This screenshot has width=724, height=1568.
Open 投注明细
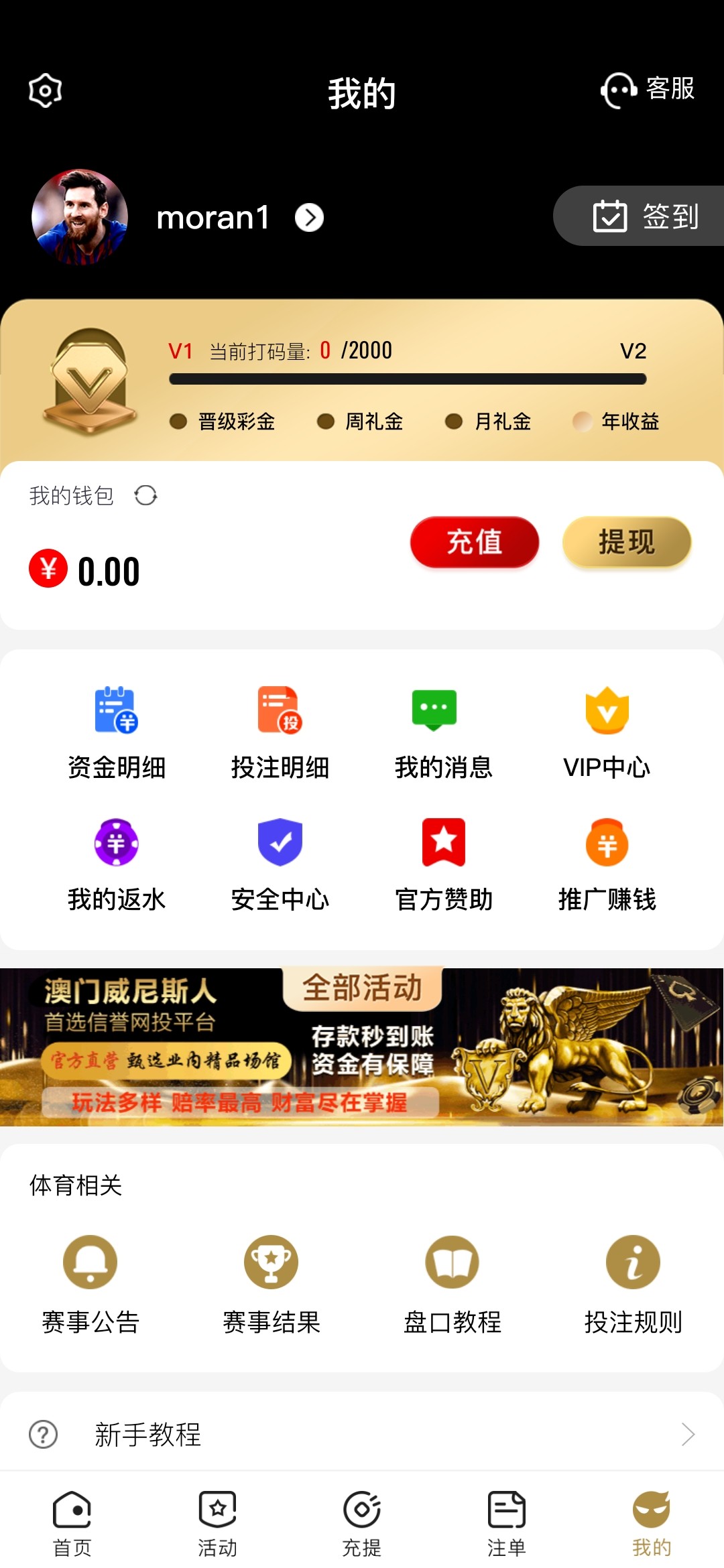pyautogui.click(x=280, y=732)
